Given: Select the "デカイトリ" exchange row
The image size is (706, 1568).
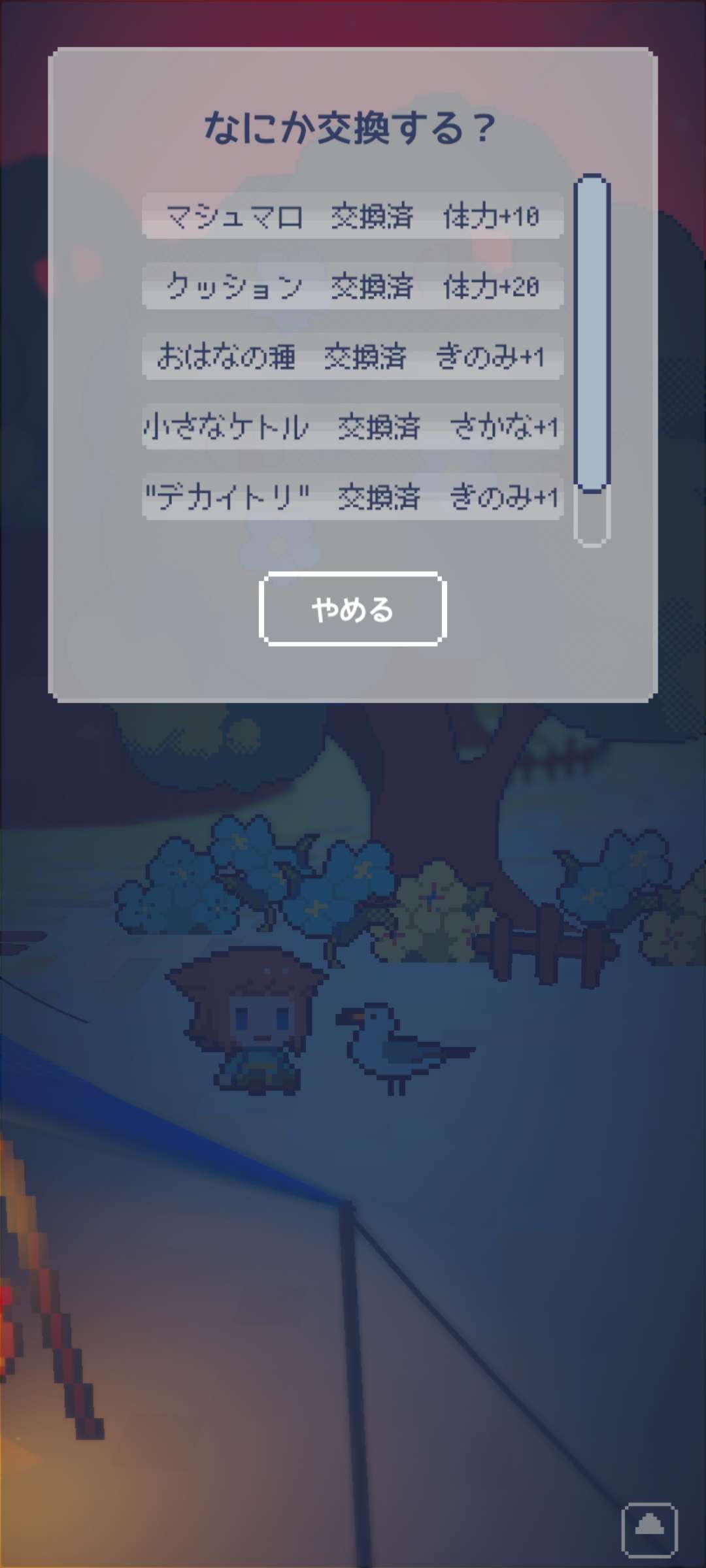Looking at the screenshot, I should (x=352, y=497).
